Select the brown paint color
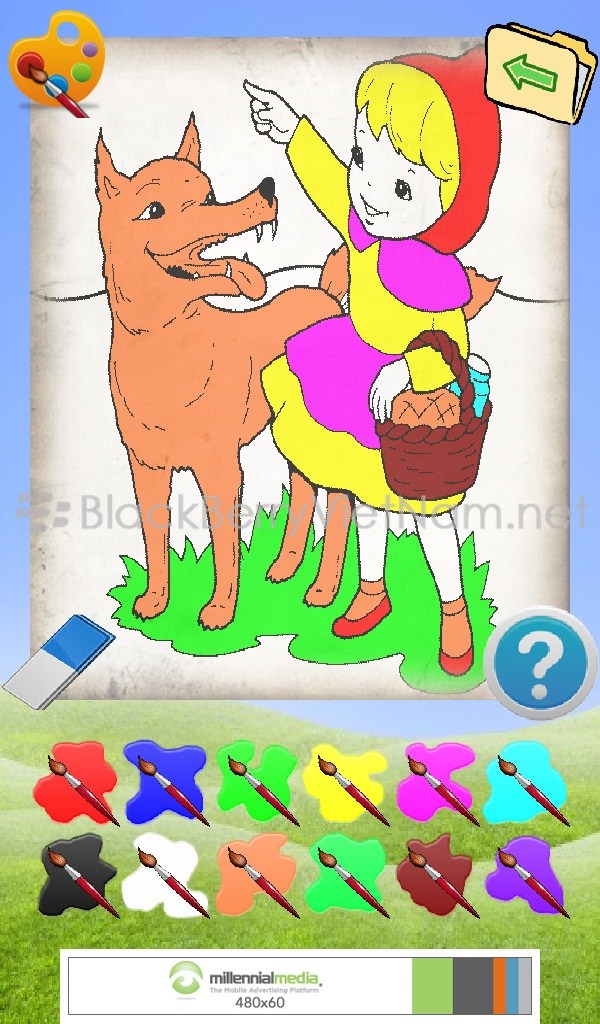Image resolution: width=600 pixels, height=1024 pixels. coord(436,874)
